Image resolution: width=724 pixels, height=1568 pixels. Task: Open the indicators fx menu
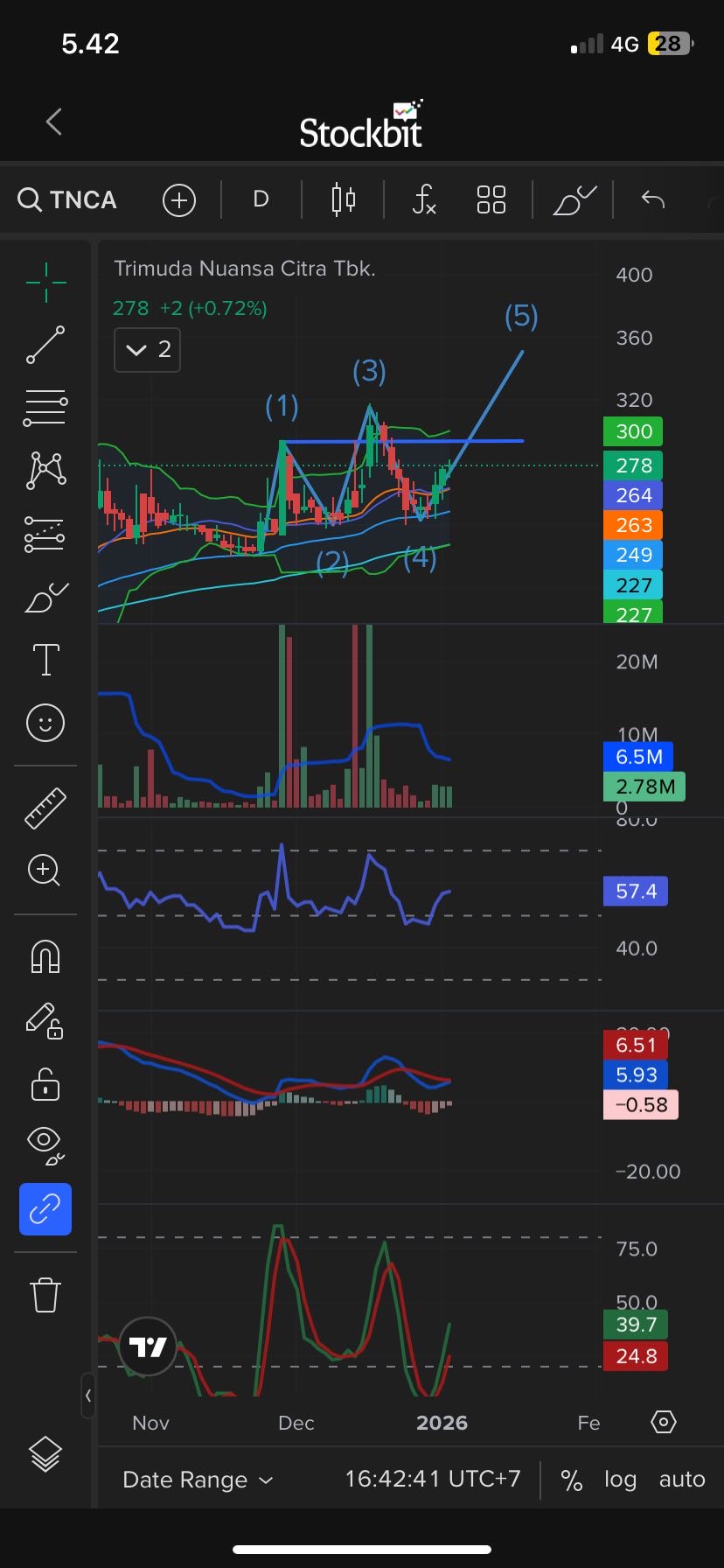coord(423,200)
